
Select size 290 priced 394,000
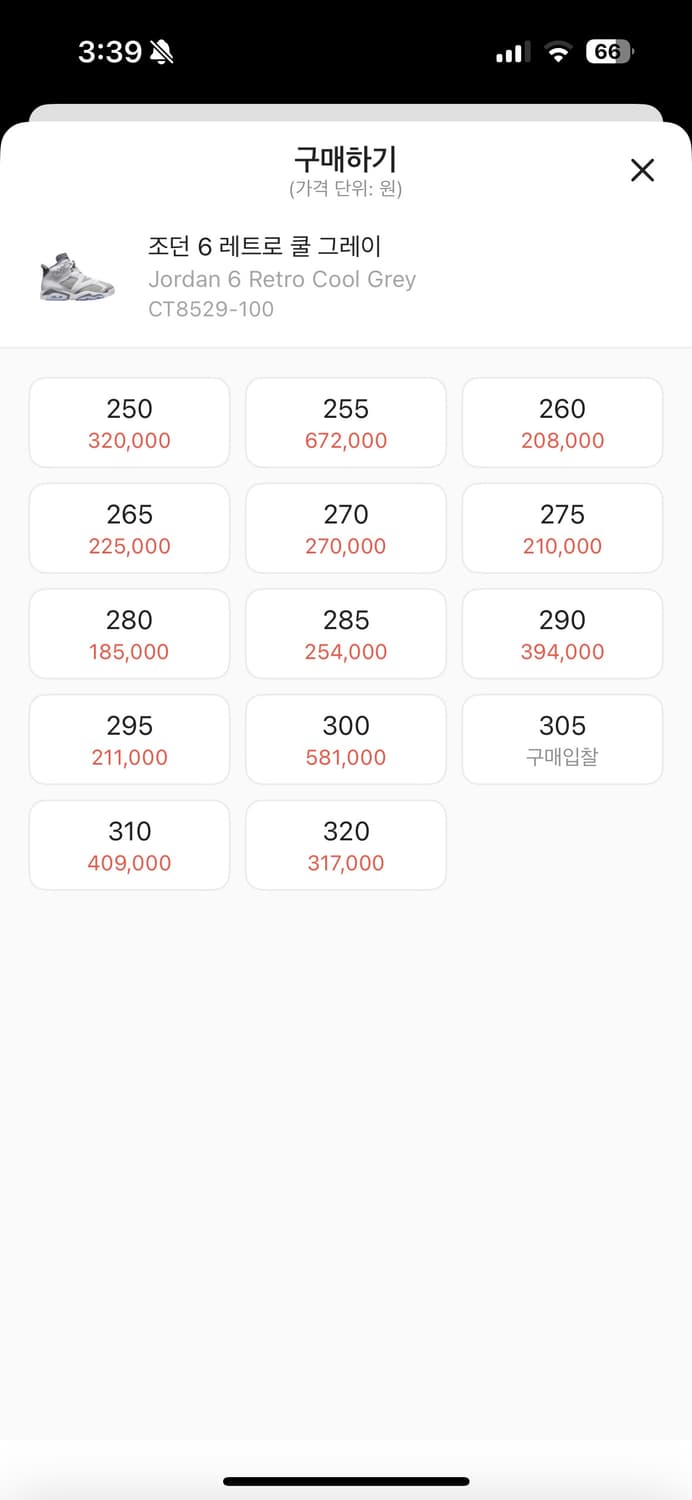(x=562, y=634)
